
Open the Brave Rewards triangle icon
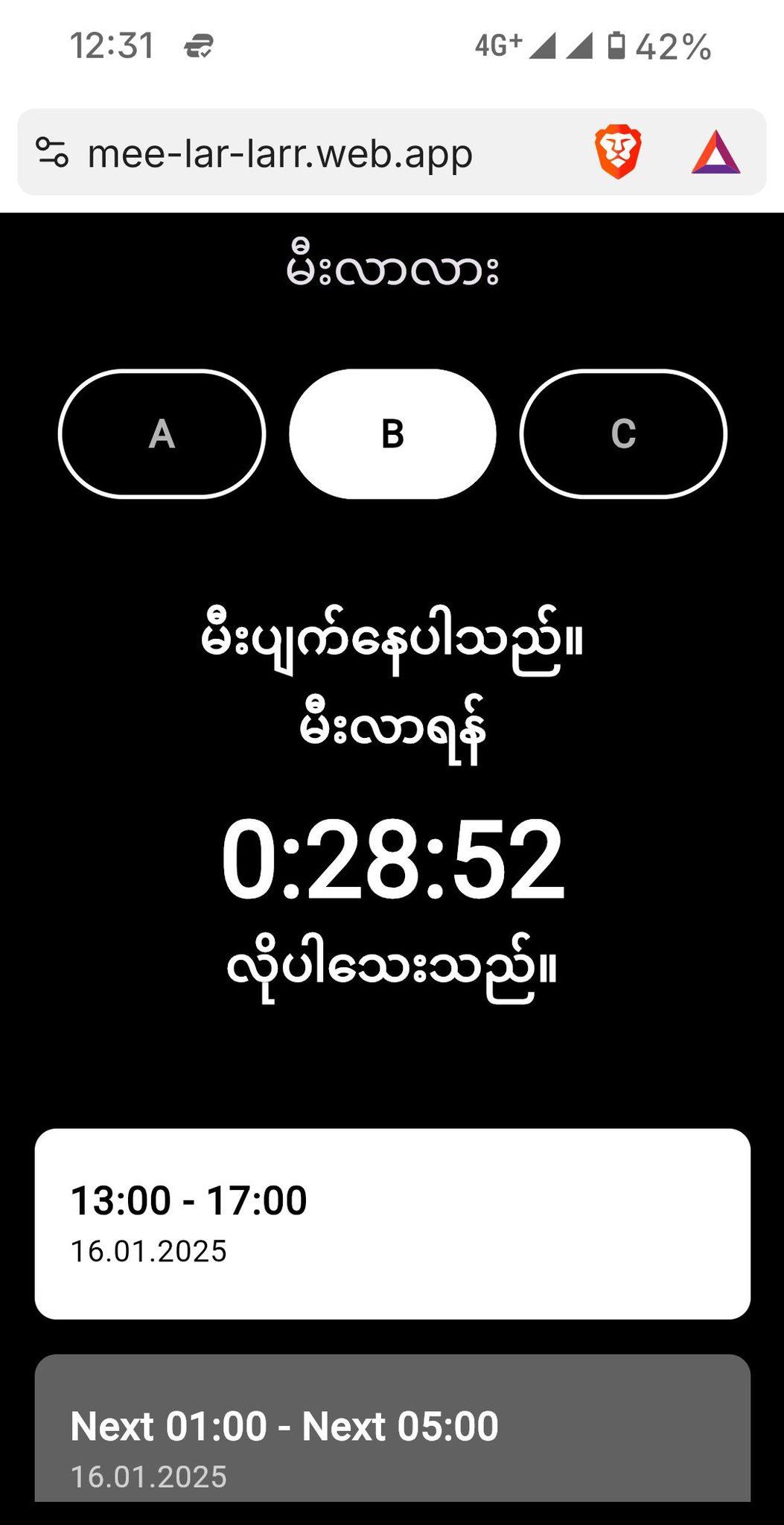click(716, 153)
